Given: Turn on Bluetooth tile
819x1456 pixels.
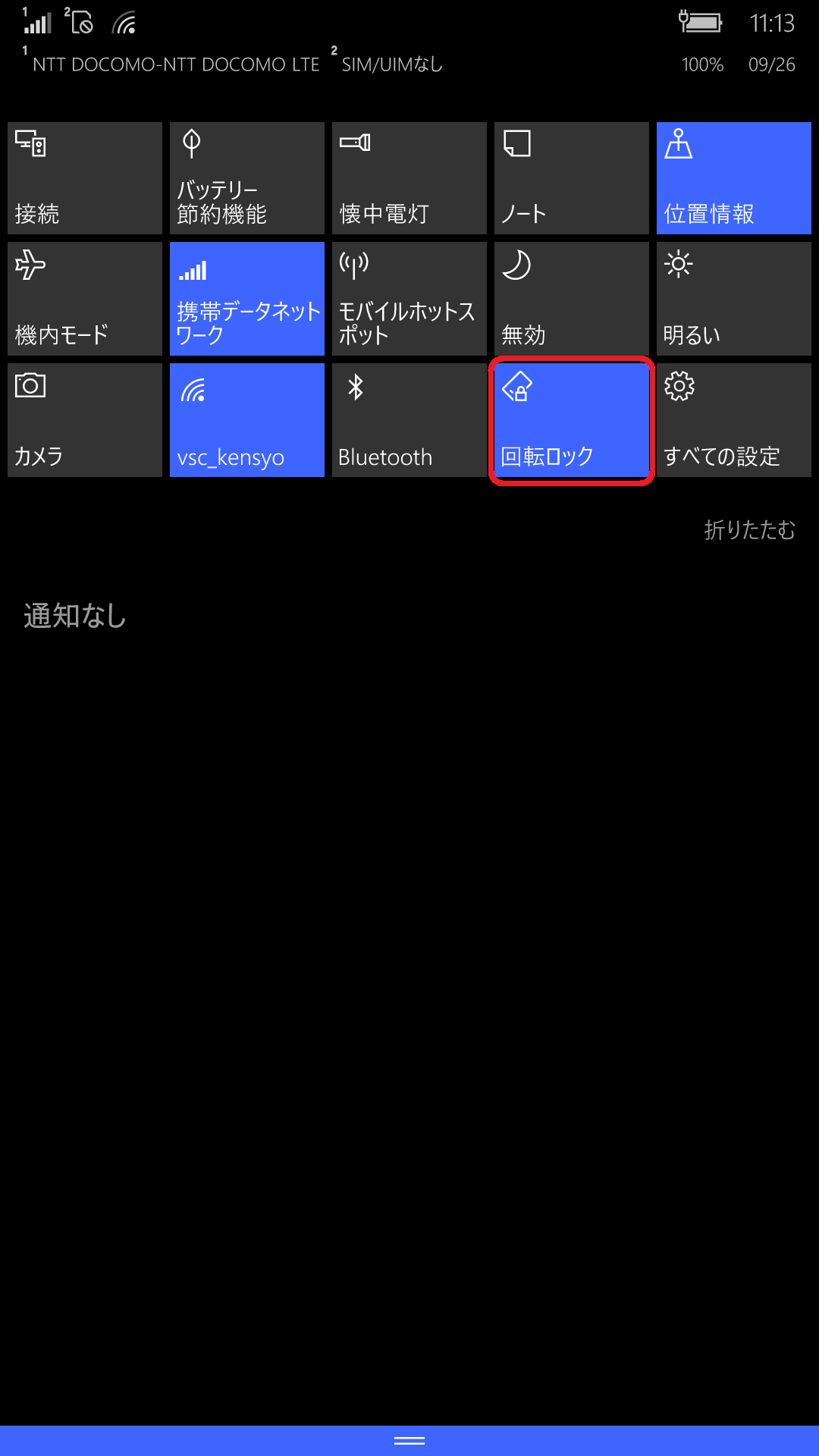Looking at the screenshot, I should [x=409, y=420].
